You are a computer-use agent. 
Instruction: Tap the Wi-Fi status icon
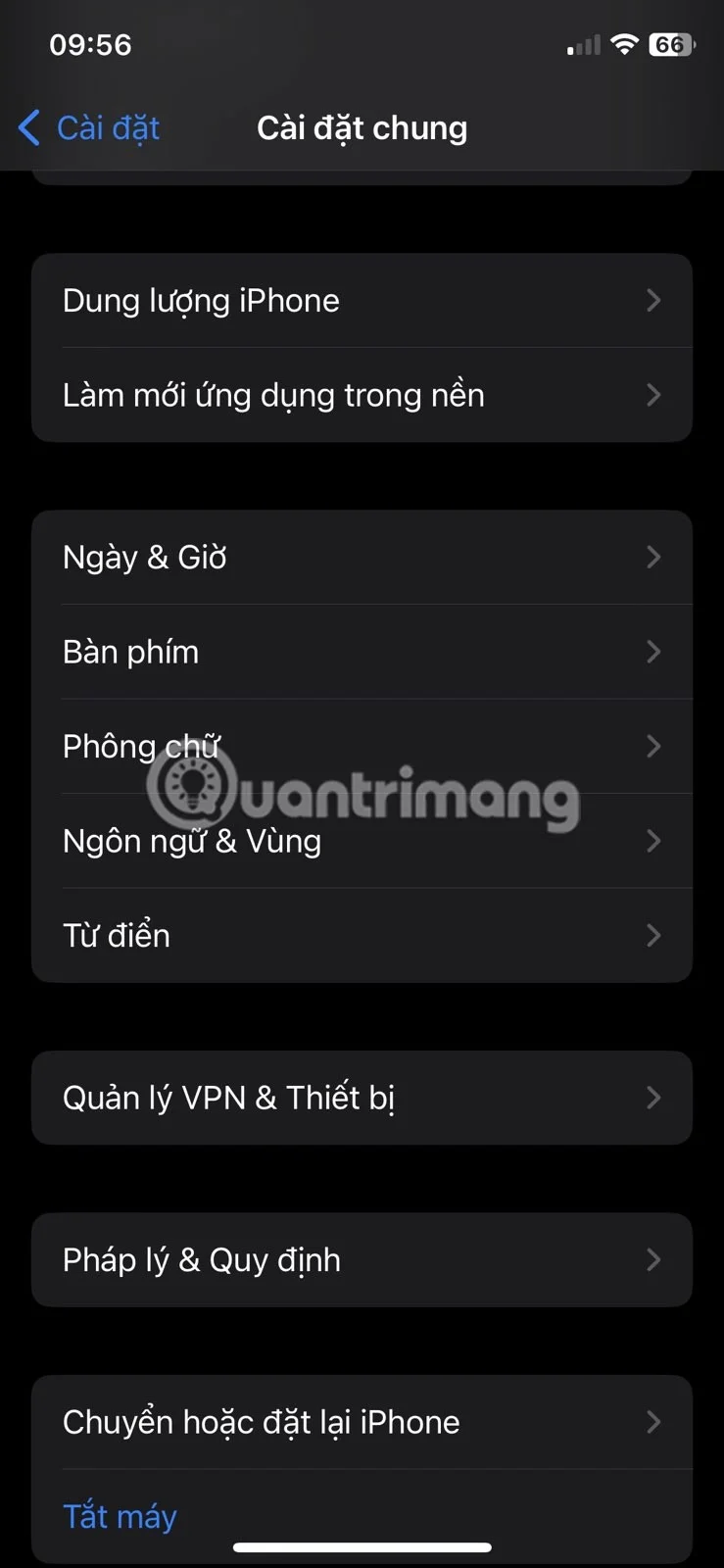pyautogui.click(x=624, y=44)
